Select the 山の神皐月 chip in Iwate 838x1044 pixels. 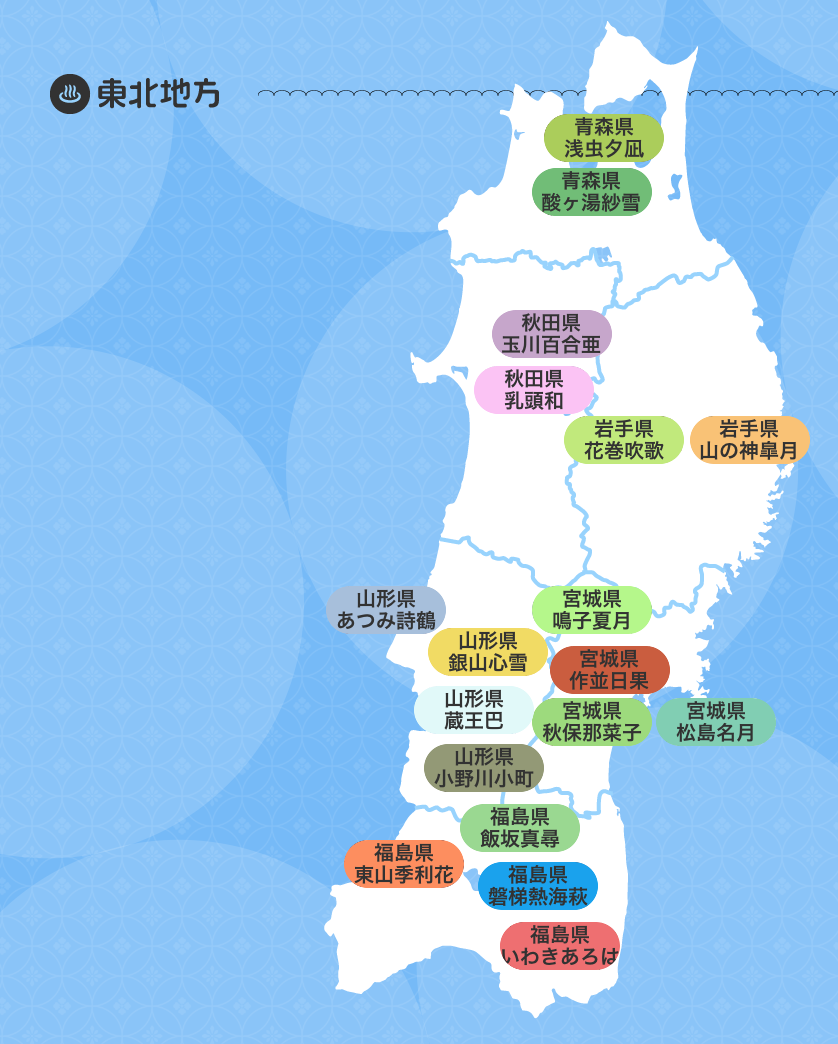[749, 440]
